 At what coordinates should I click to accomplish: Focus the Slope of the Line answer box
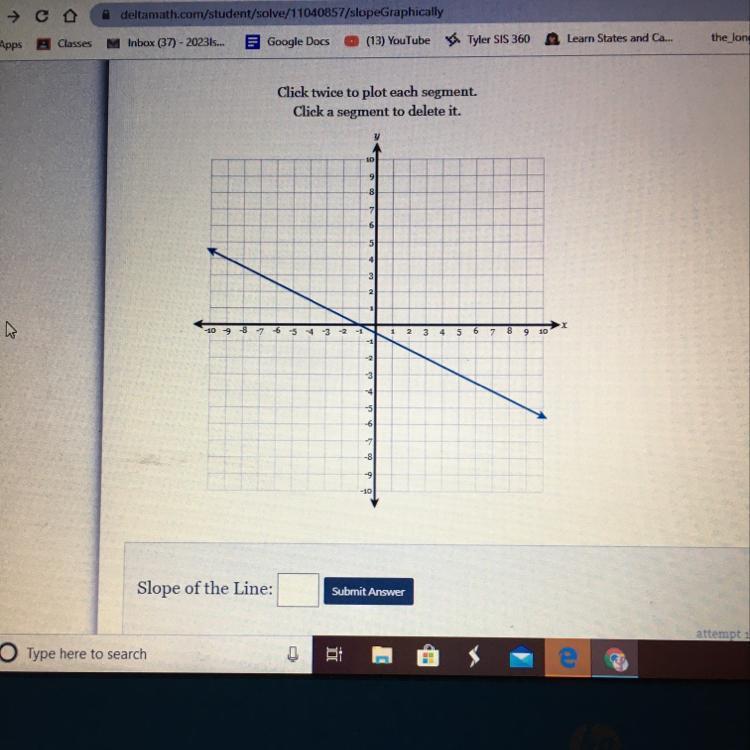(298, 590)
